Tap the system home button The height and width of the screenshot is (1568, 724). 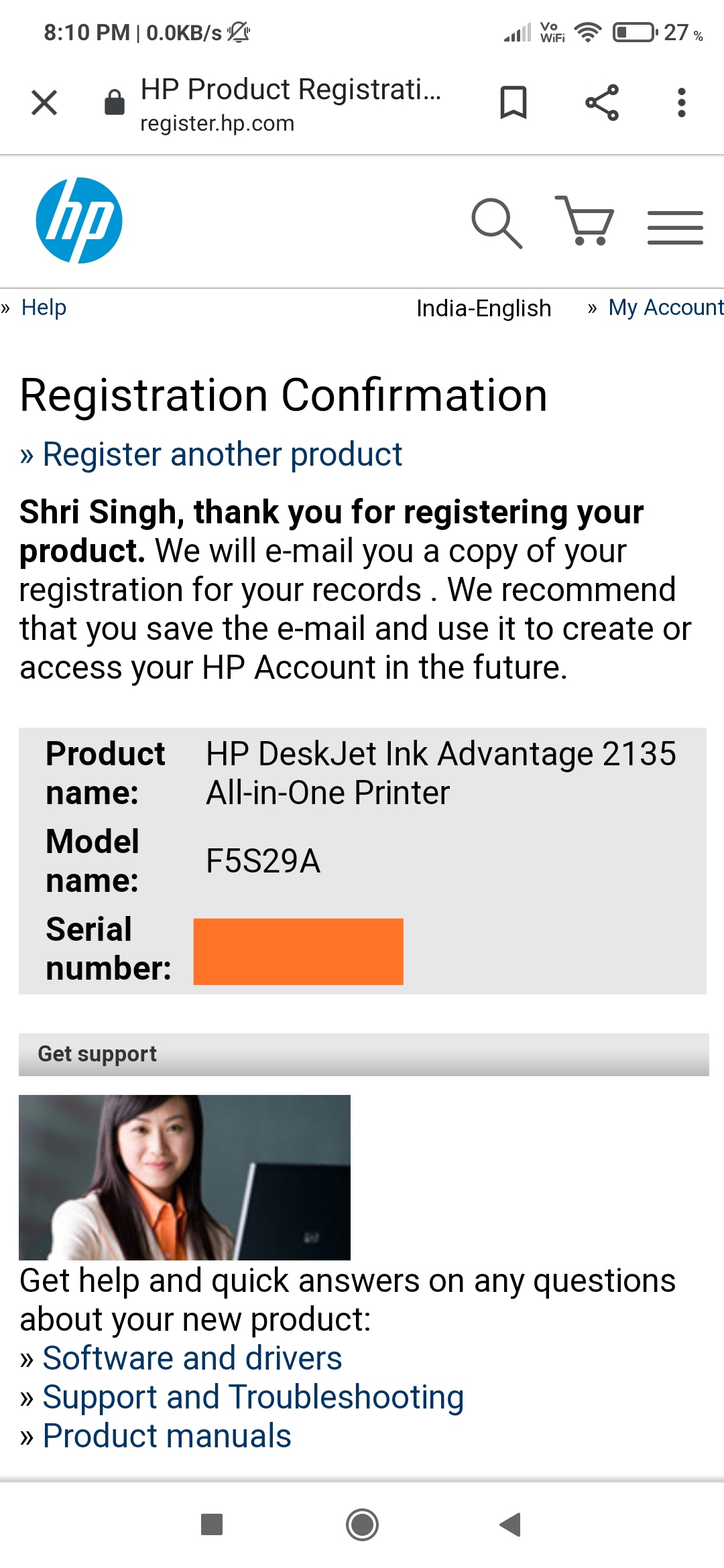tap(362, 1524)
